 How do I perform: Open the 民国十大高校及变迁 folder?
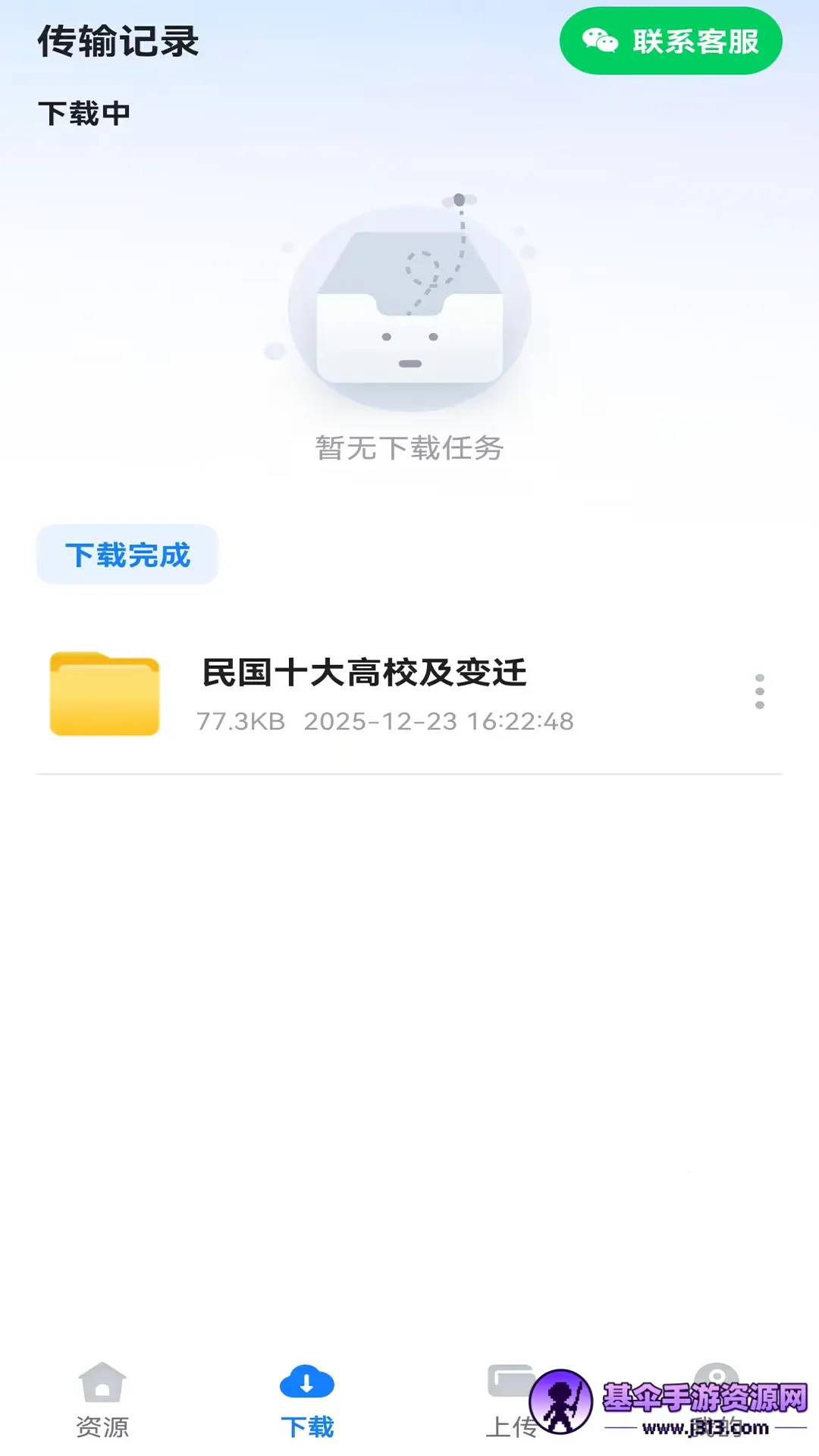[x=364, y=692]
